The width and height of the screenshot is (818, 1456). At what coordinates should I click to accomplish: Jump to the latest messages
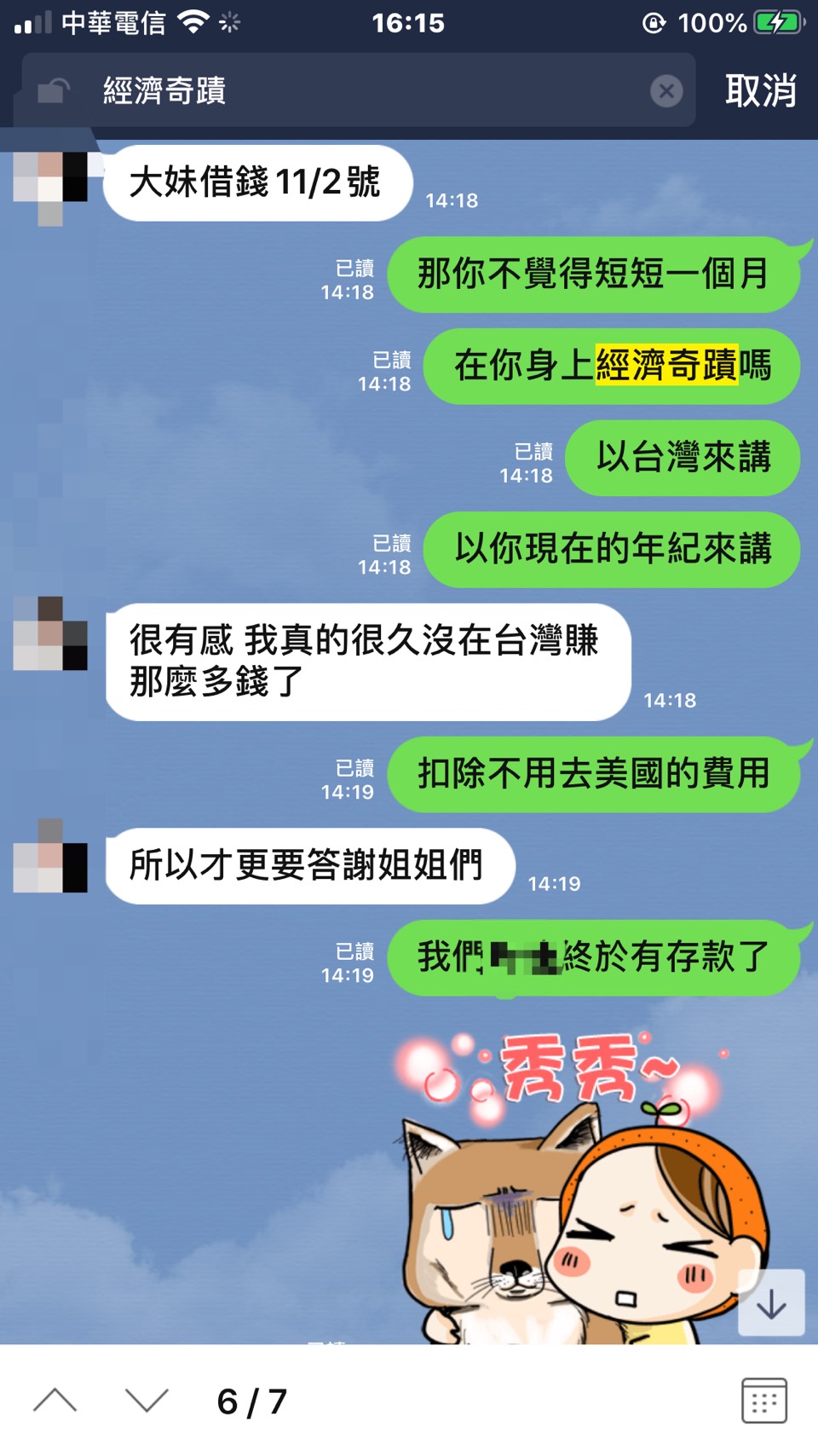(x=771, y=1303)
